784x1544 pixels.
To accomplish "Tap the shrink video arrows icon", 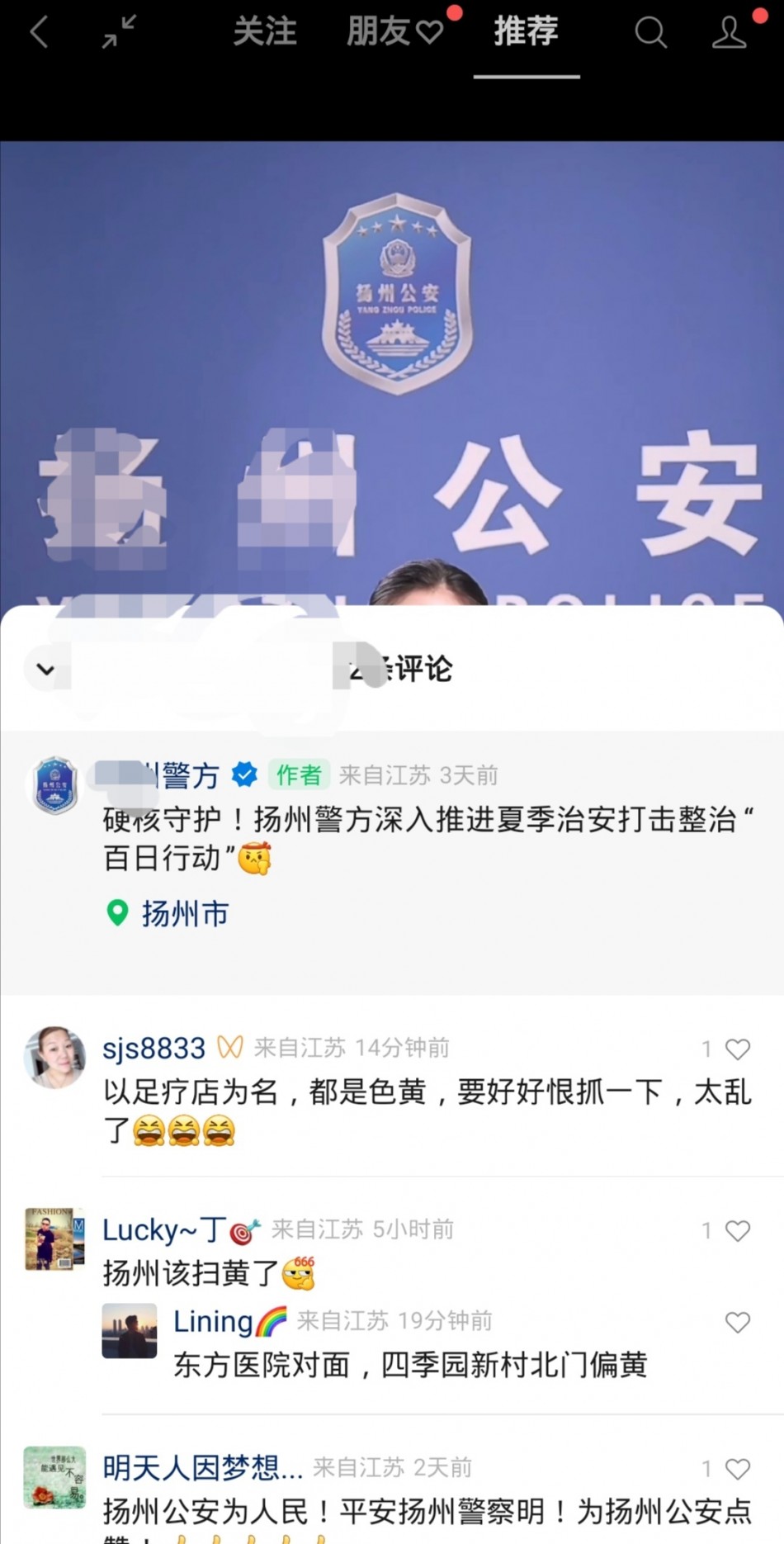I will pos(119,33).
